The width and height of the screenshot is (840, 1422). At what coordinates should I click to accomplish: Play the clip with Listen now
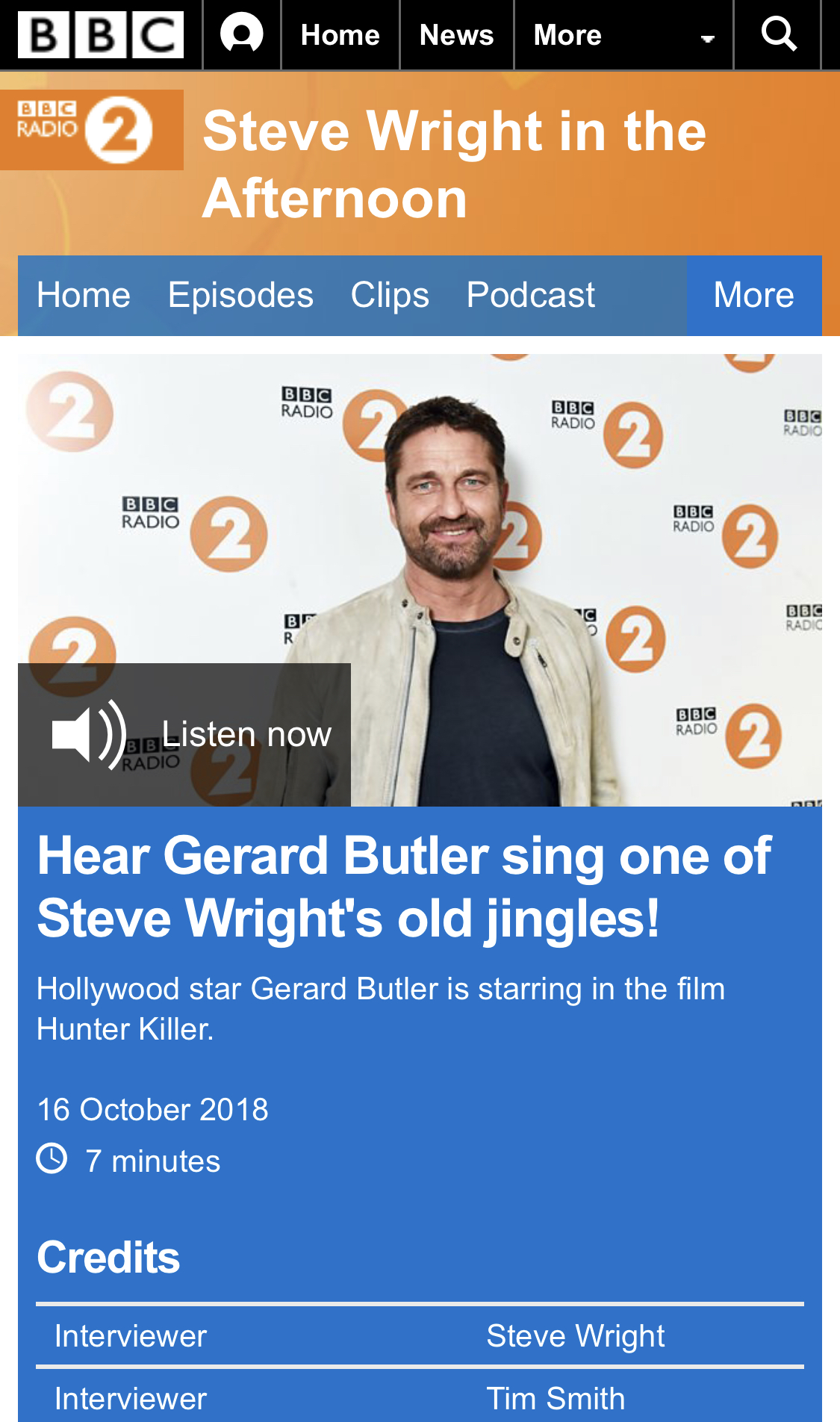[x=184, y=734]
